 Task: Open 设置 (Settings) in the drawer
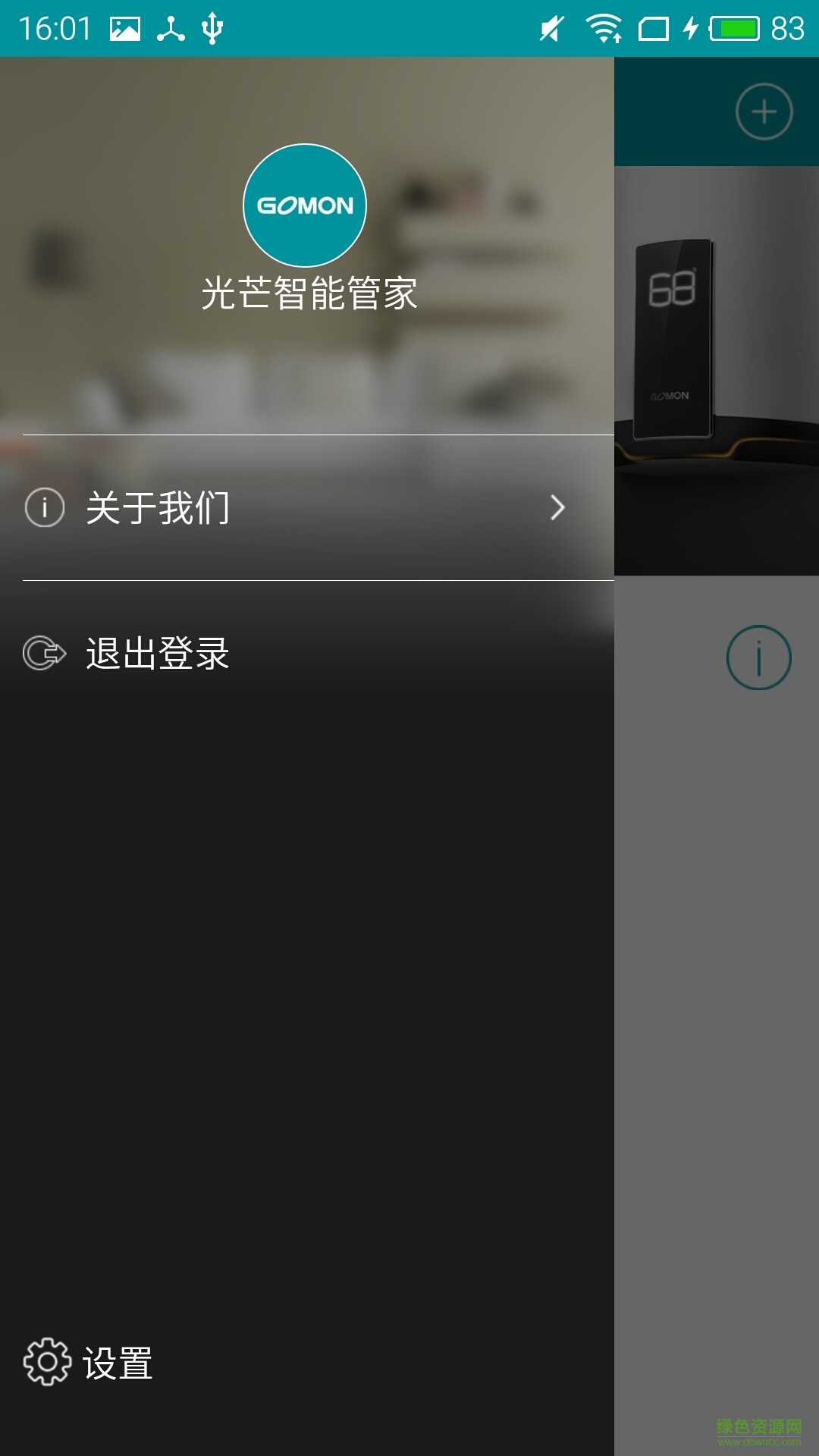(89, 1363)
